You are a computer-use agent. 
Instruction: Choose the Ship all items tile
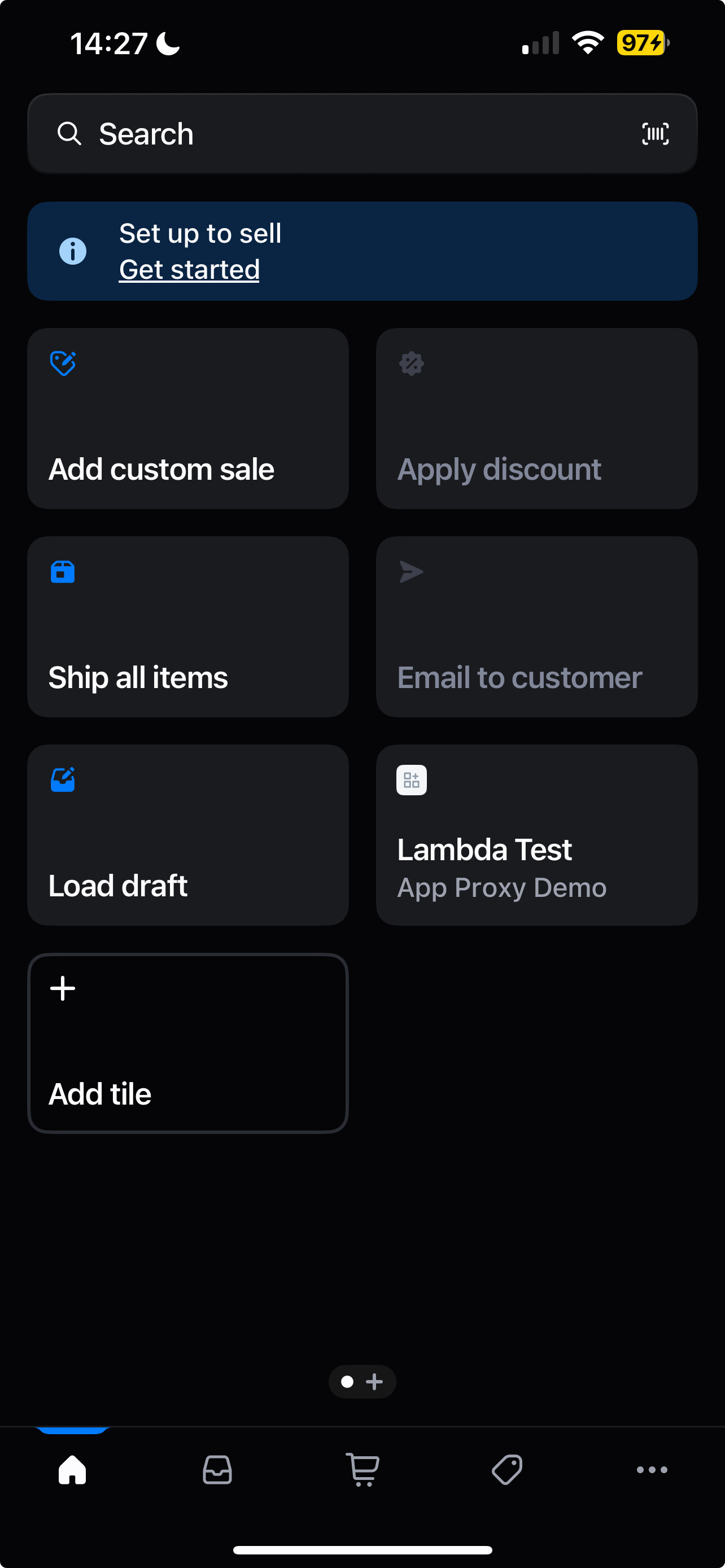tap(187, 627)
